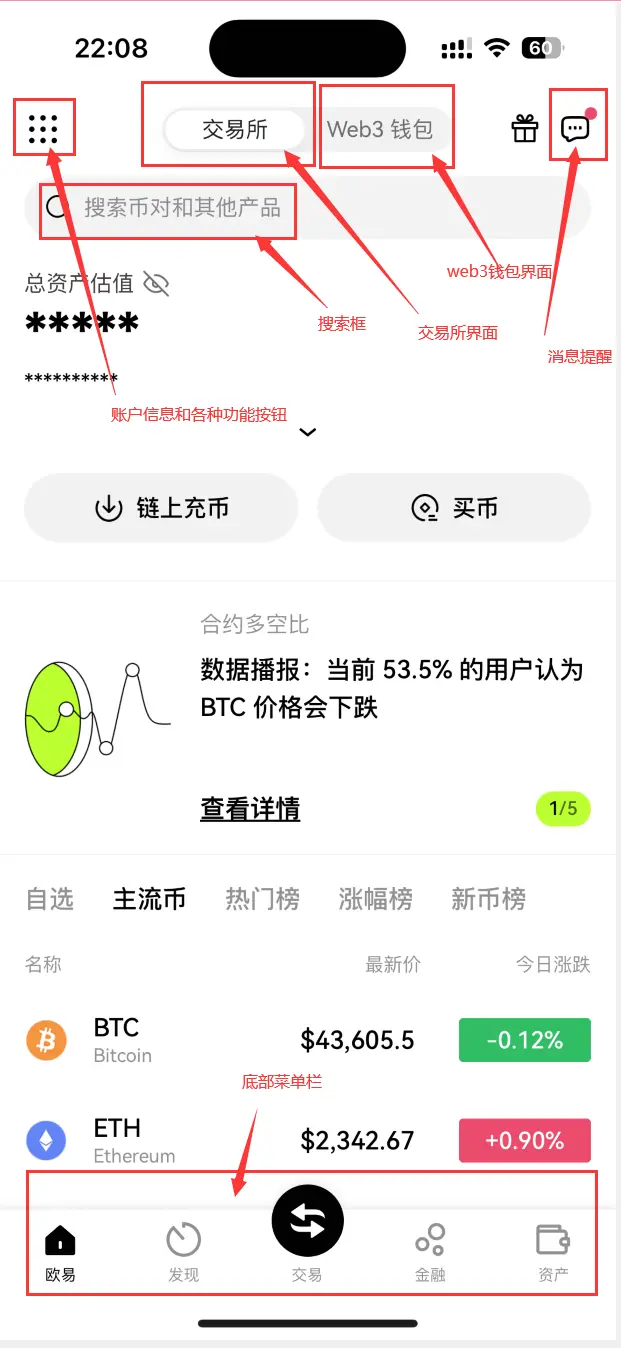Open the nine-dot grid menu
This screenshot has height=1348, width=621.
(x=43, y=129)
